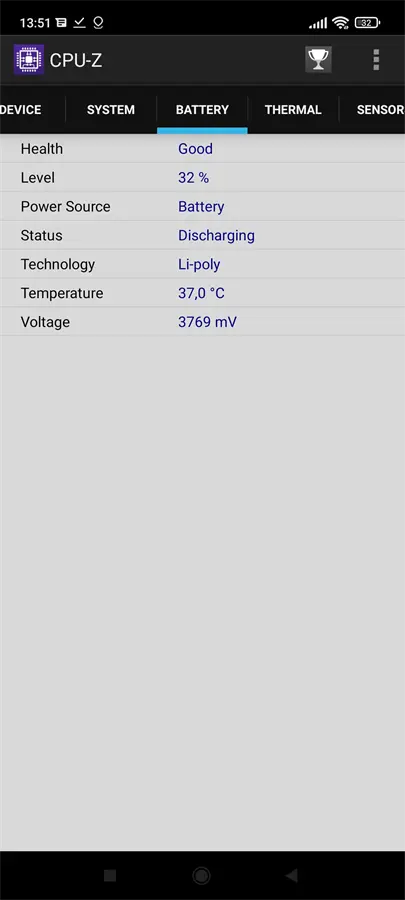405x900 pixels.
Task: Select the Battery tab
Action: (x=202, y=110)
